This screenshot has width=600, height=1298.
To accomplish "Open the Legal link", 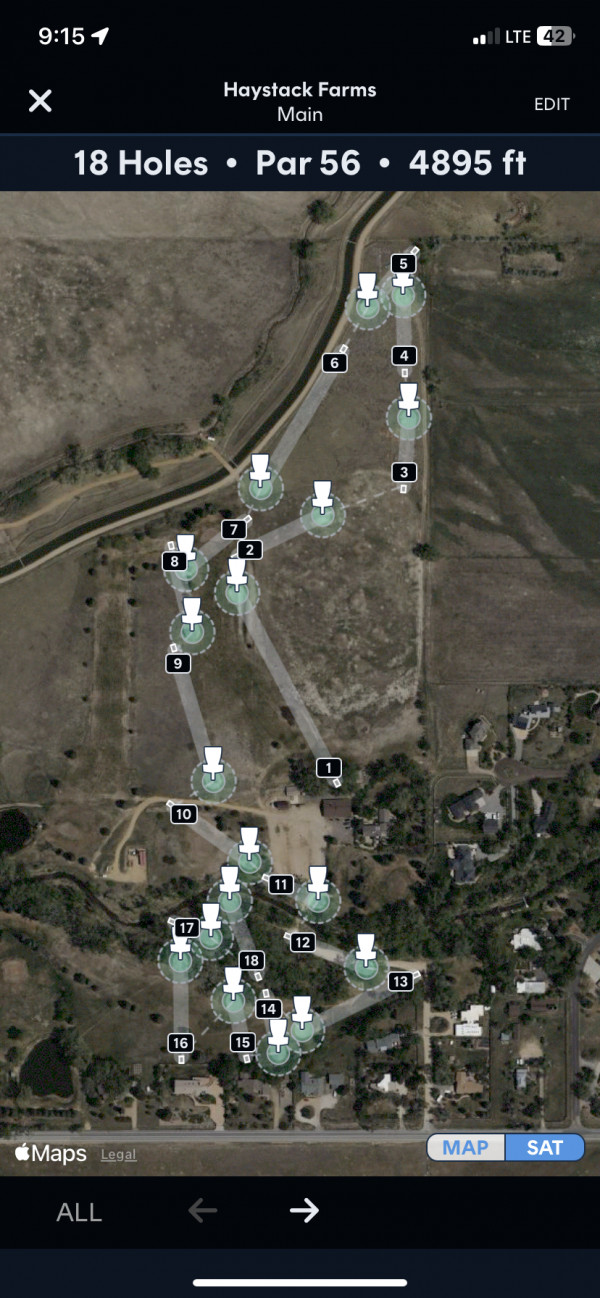I will tap(118, 1154).
